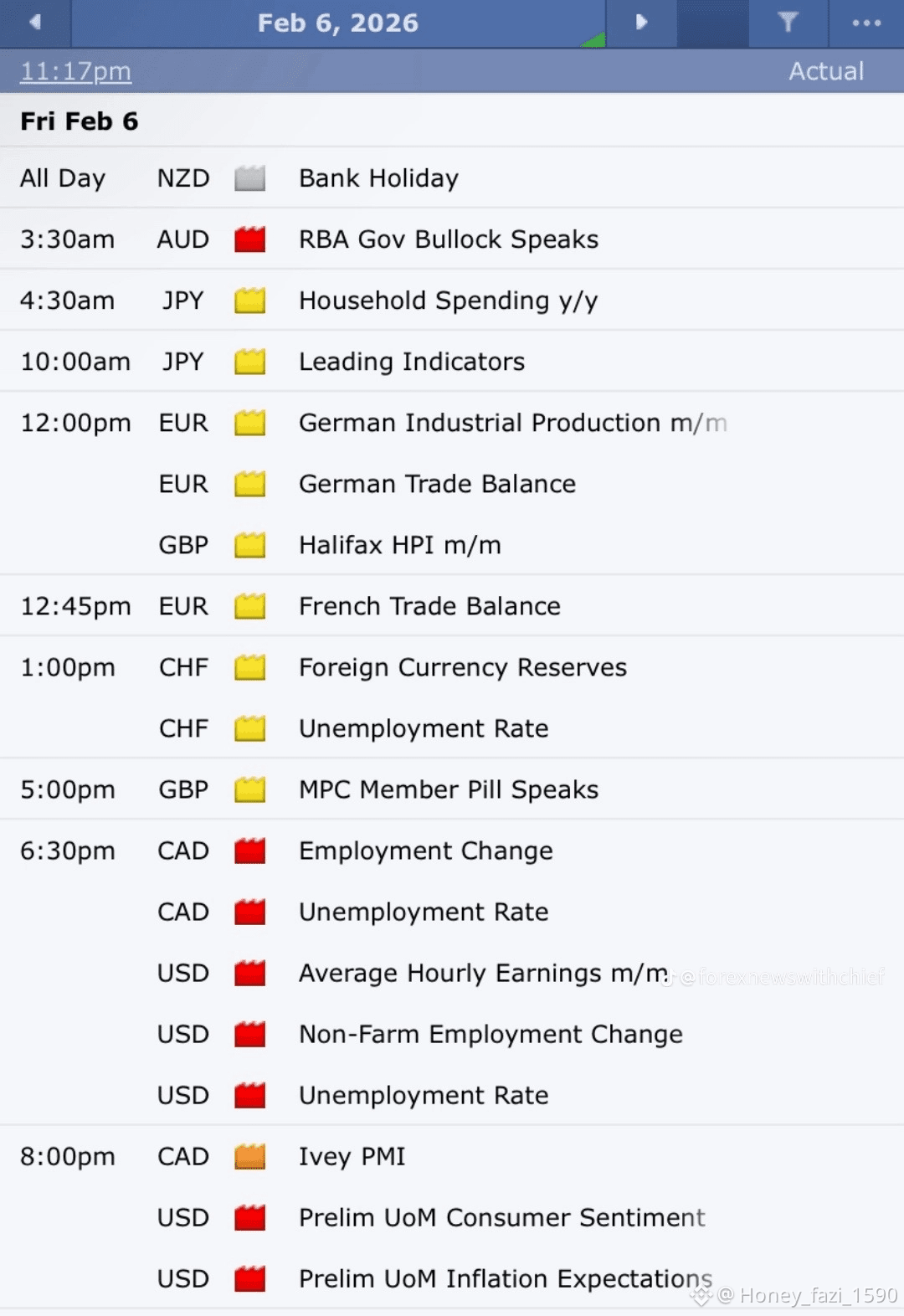The image size is (904, 1316).
Task: Open French Trade Balance event
Action: (429, 606)
